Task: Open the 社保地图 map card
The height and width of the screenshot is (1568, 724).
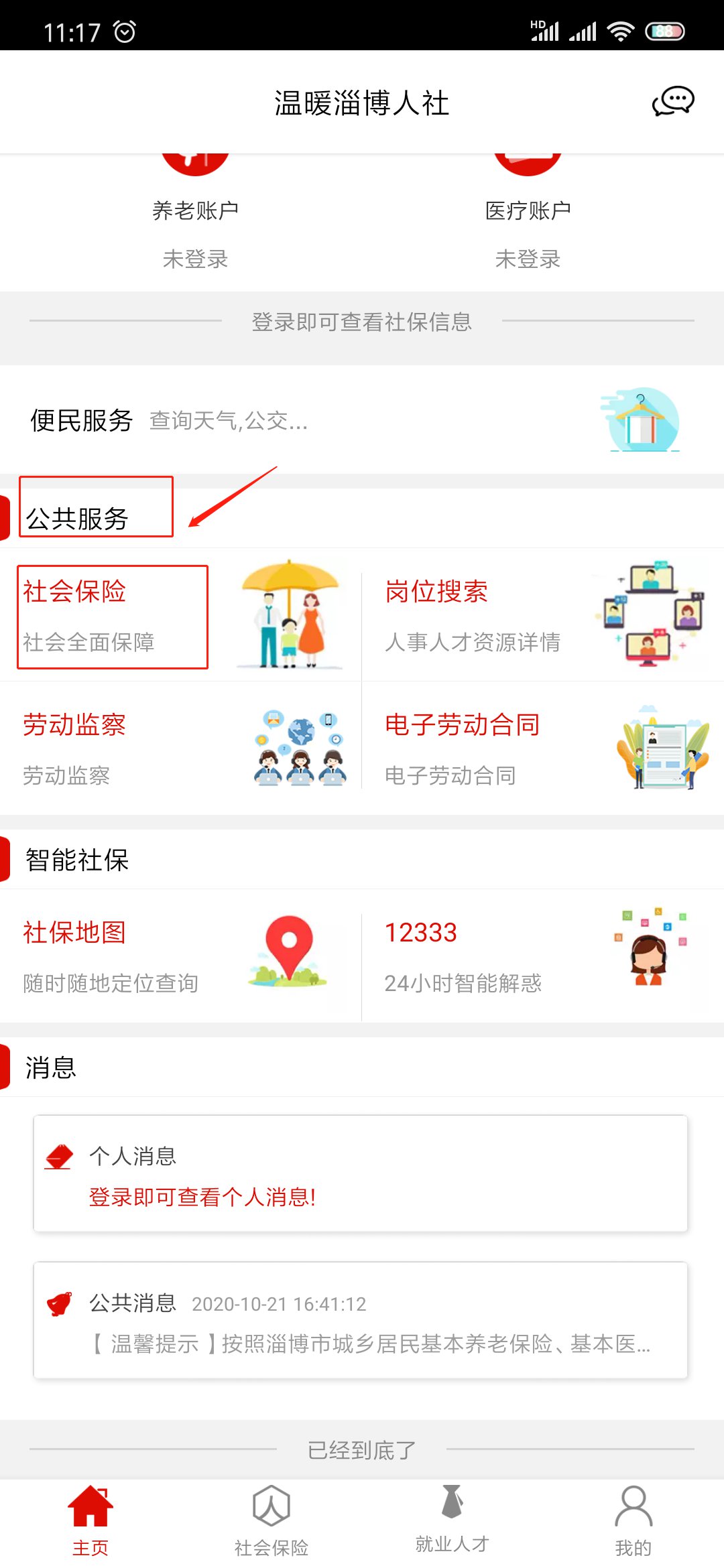Action: [x=181, y=956]
